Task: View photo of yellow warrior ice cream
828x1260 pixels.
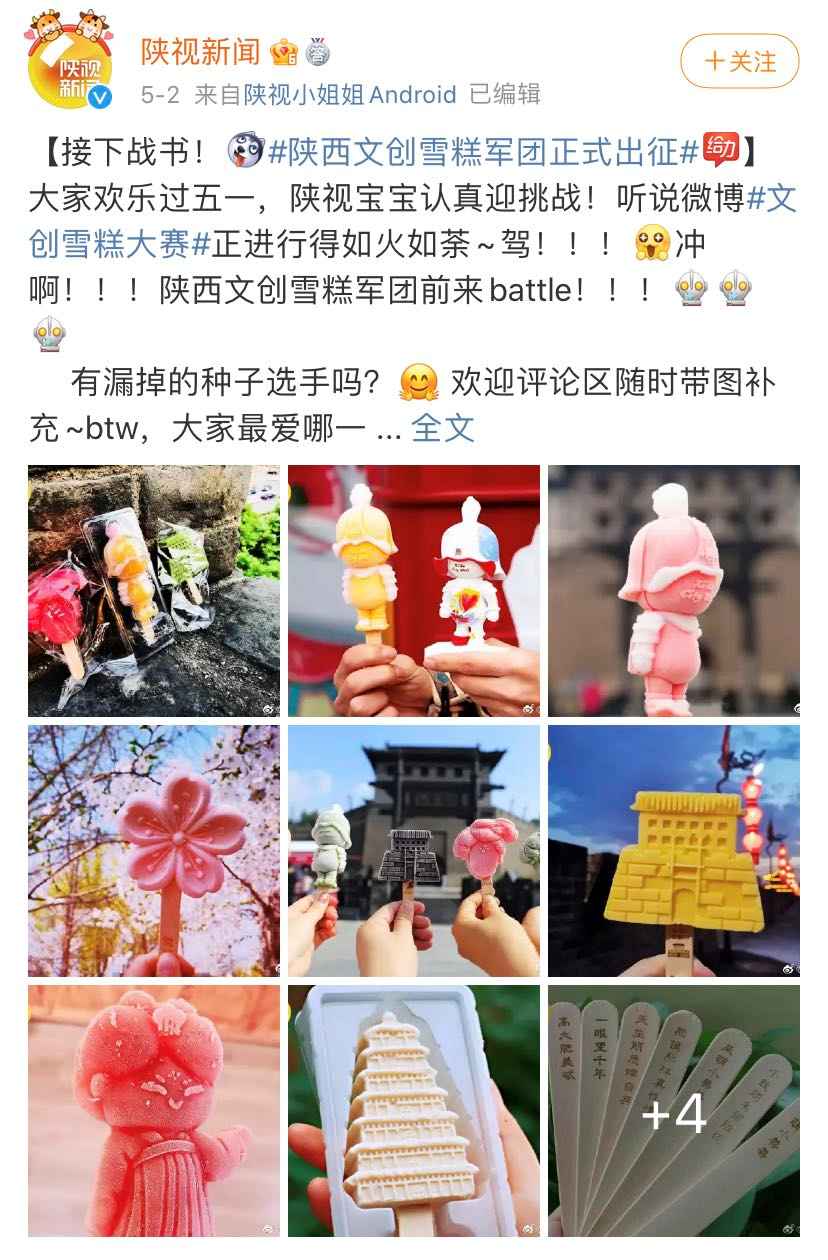Action: 414,590
